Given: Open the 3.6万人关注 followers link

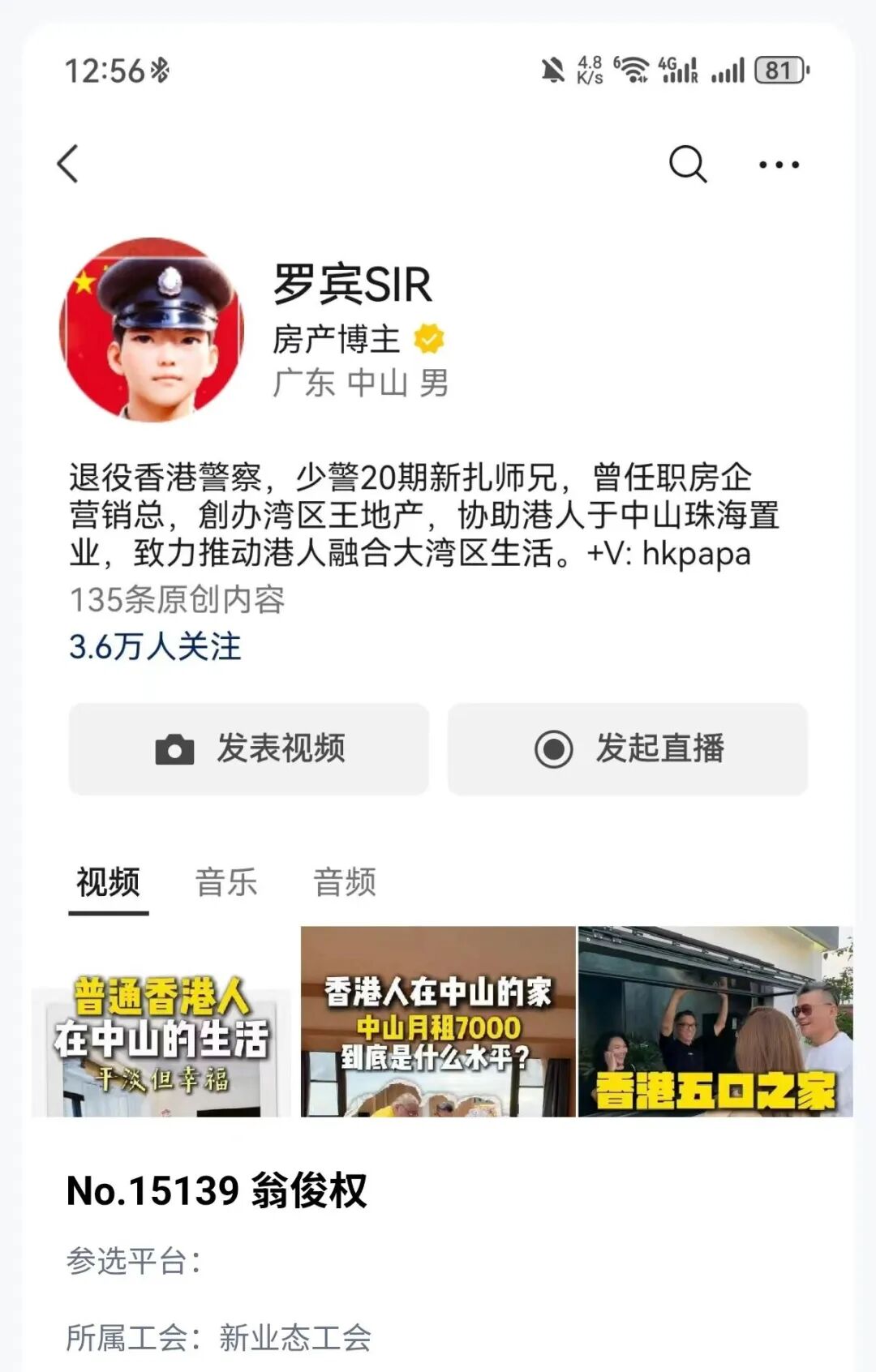Looking at the screenshot, I should (x=155, y=646).
